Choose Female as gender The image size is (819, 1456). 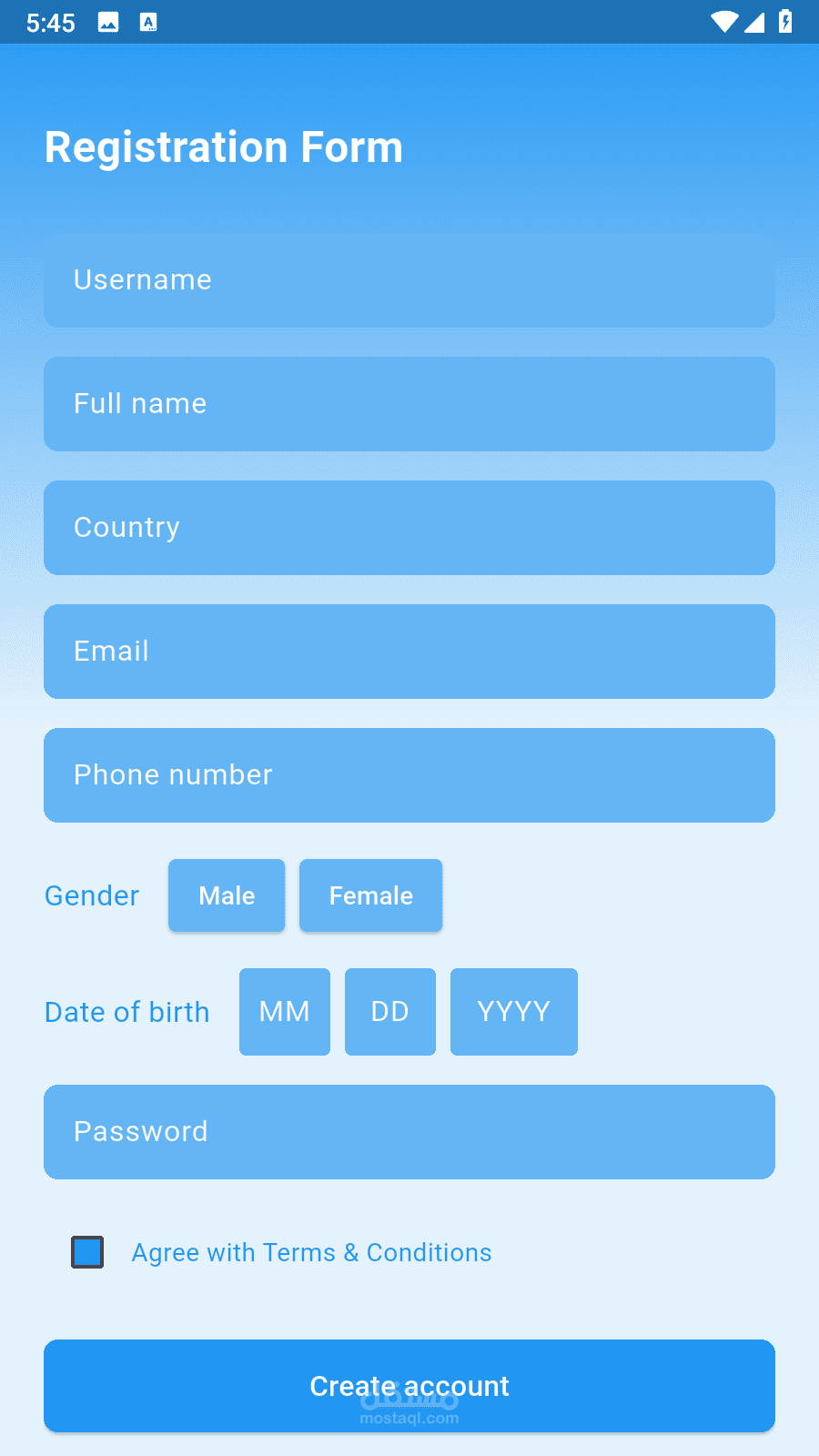coord(371,895)
